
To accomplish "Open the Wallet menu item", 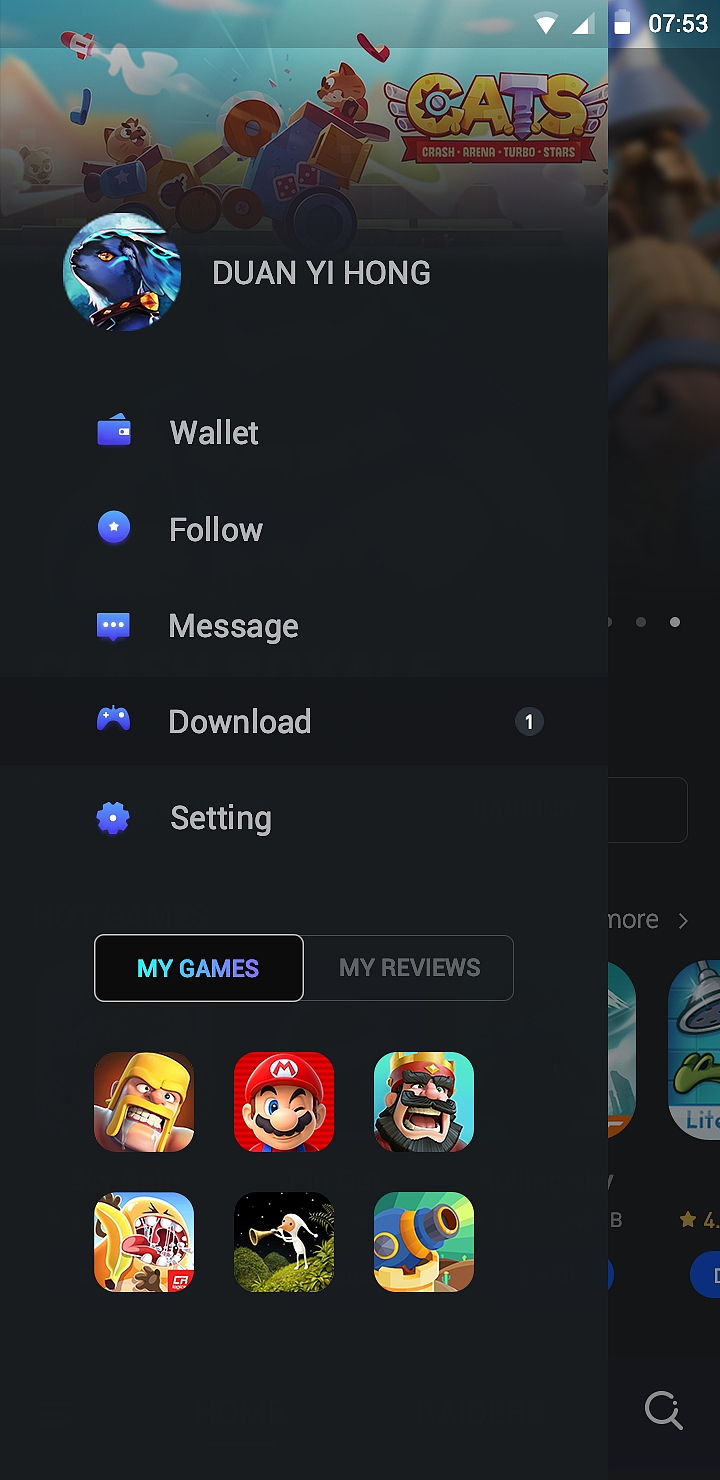I will pyautogui.click(x=214, y=432).
